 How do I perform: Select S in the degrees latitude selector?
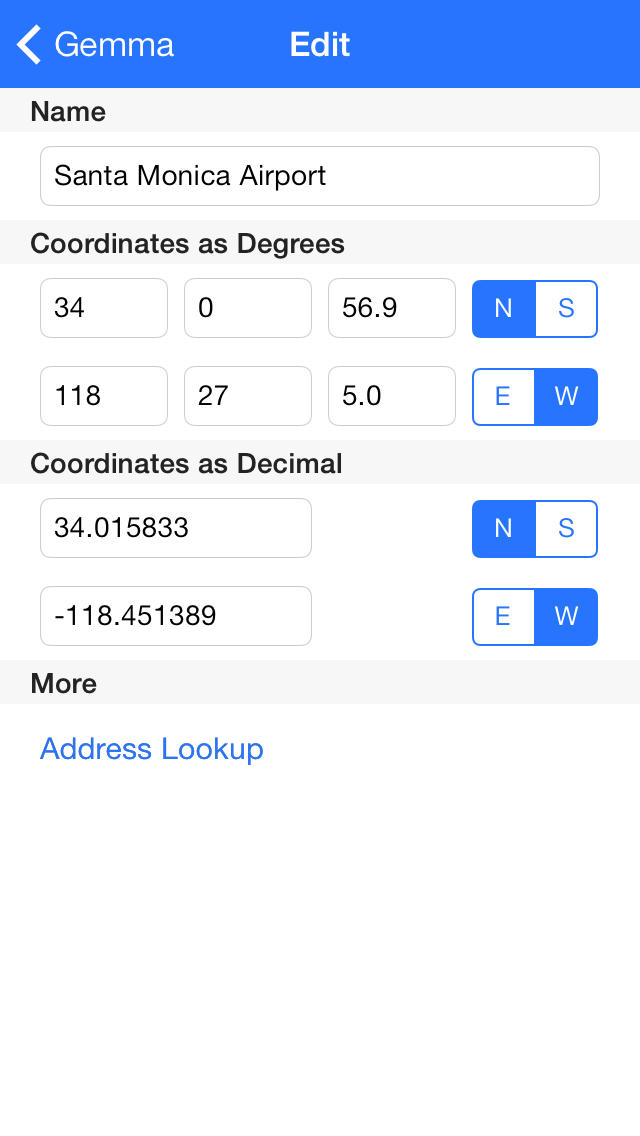point(566,309)
